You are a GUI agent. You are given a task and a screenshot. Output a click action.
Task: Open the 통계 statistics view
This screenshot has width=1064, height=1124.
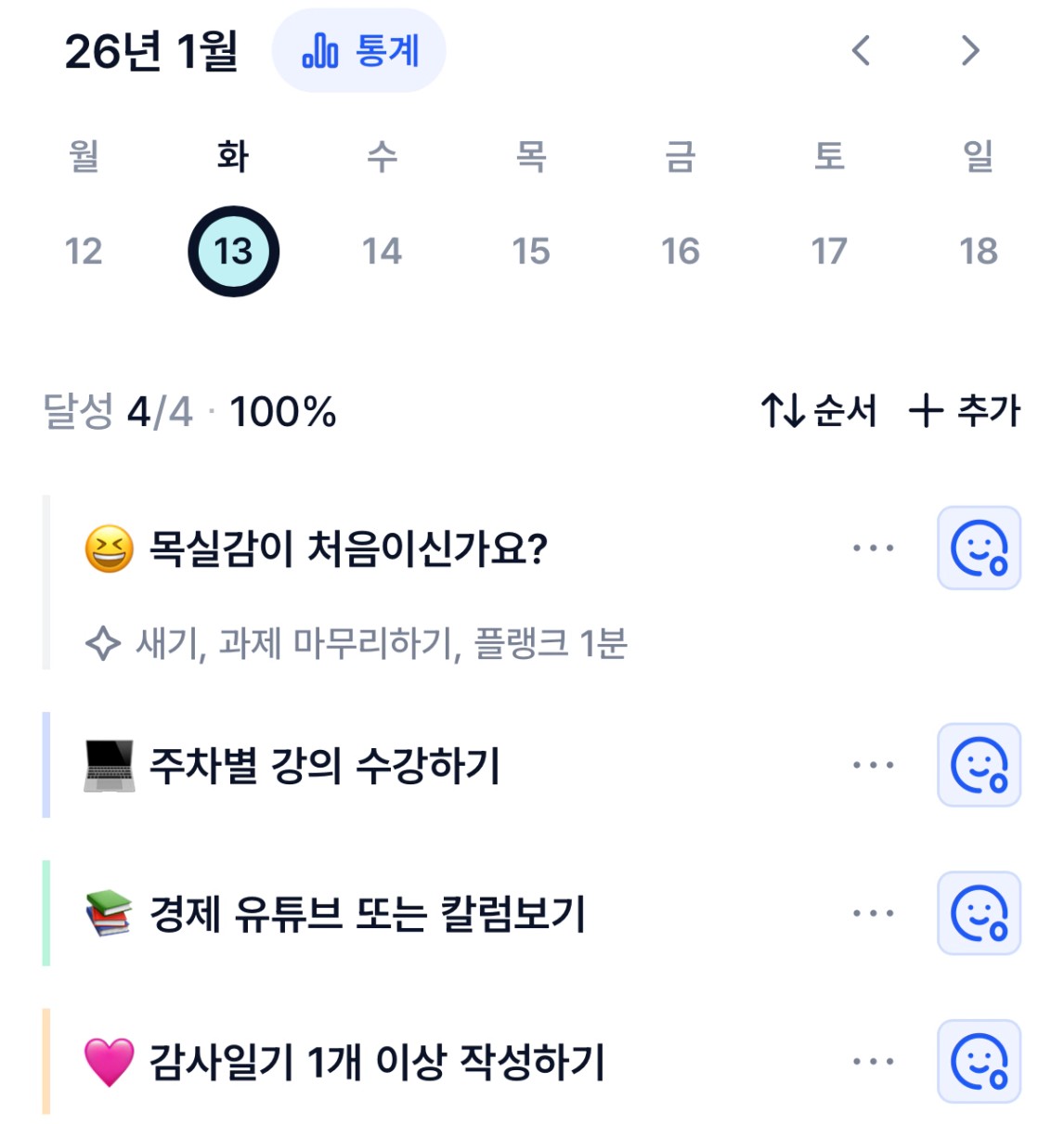359,51
